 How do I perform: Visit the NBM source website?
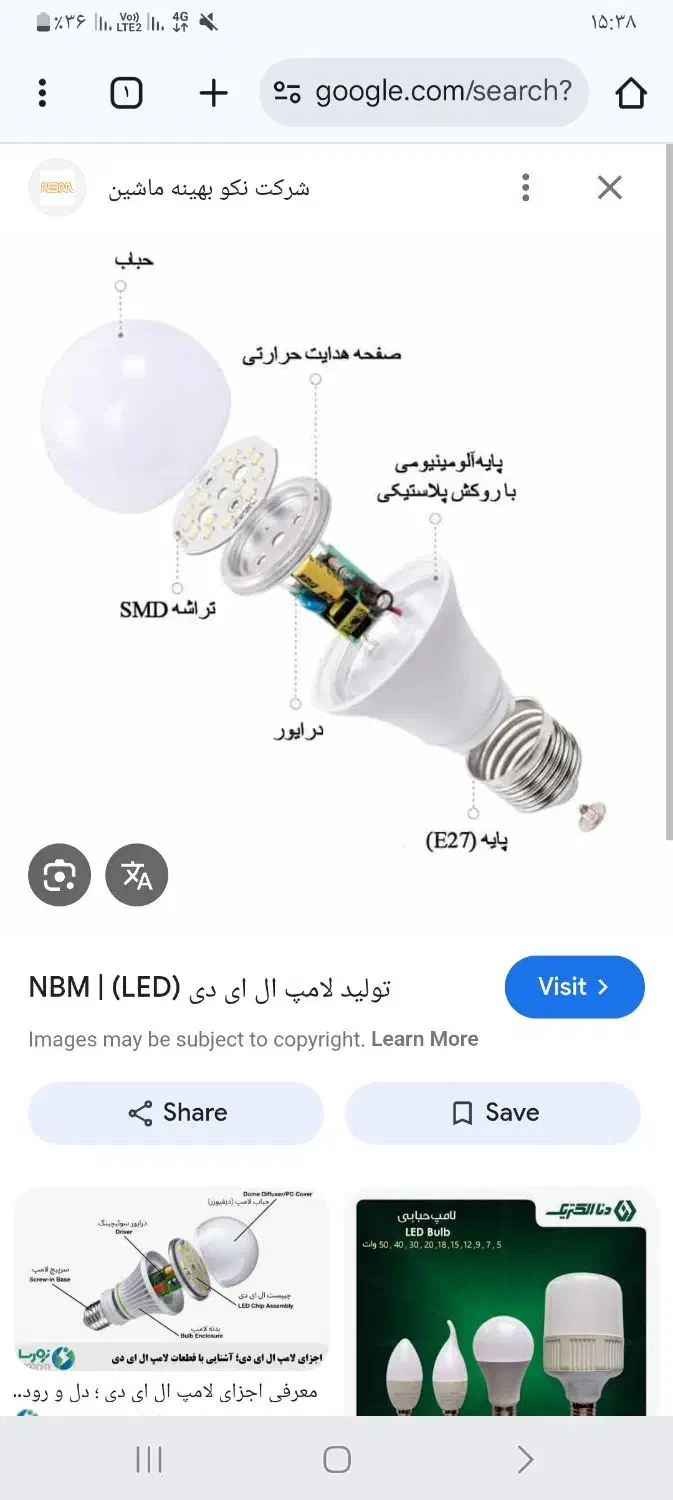[574, 987]
